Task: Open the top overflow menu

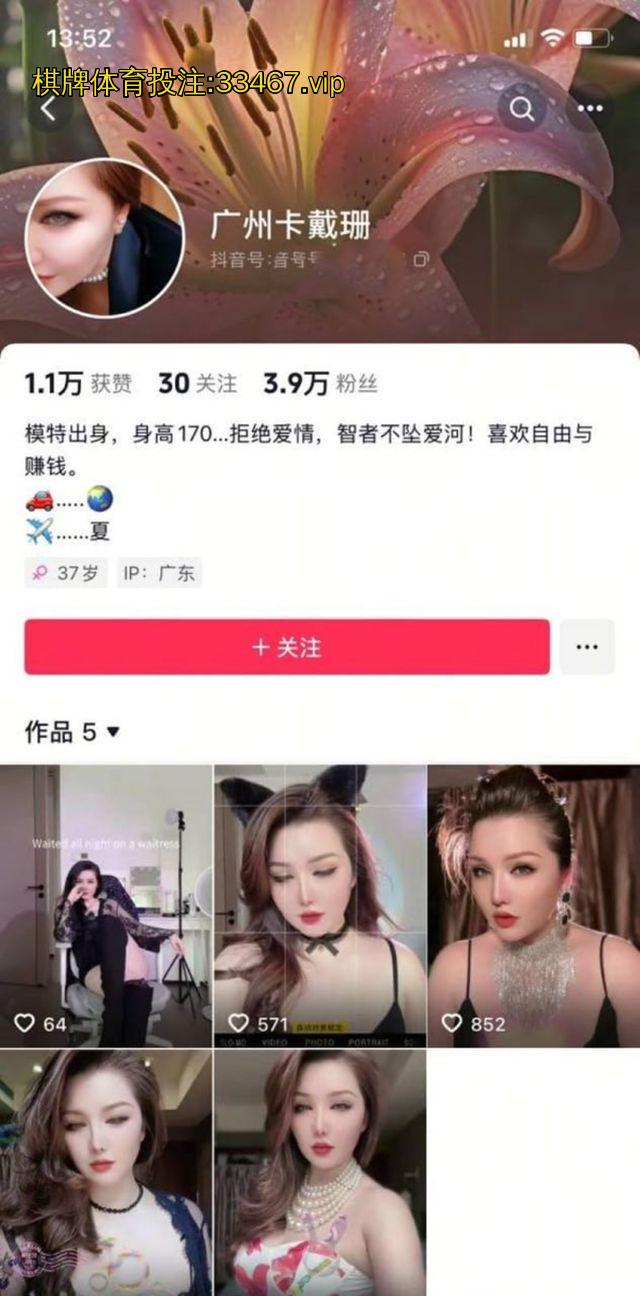Action: click(x=591, y=109)
